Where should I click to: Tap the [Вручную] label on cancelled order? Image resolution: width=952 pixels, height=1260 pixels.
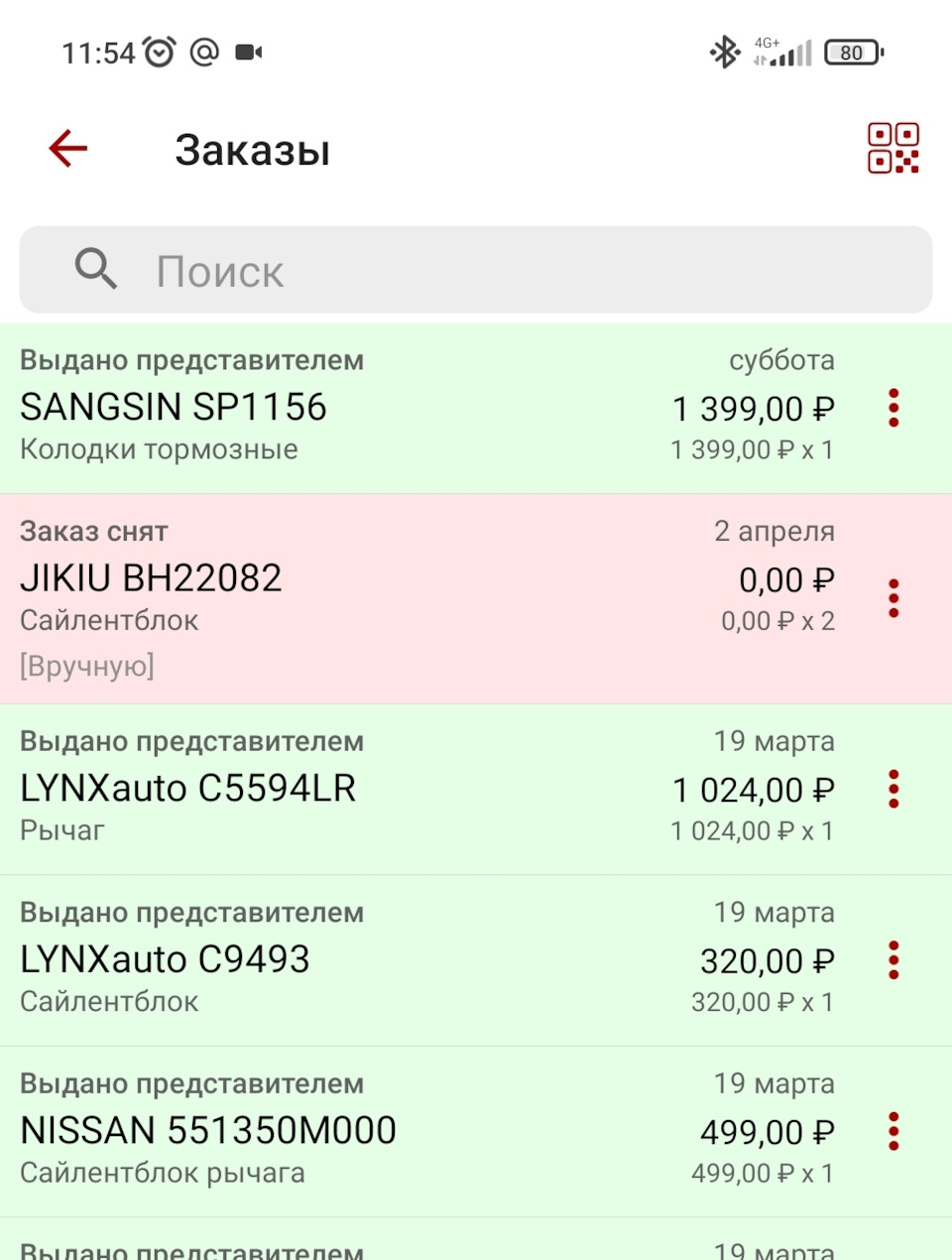[x=85, y=666]
